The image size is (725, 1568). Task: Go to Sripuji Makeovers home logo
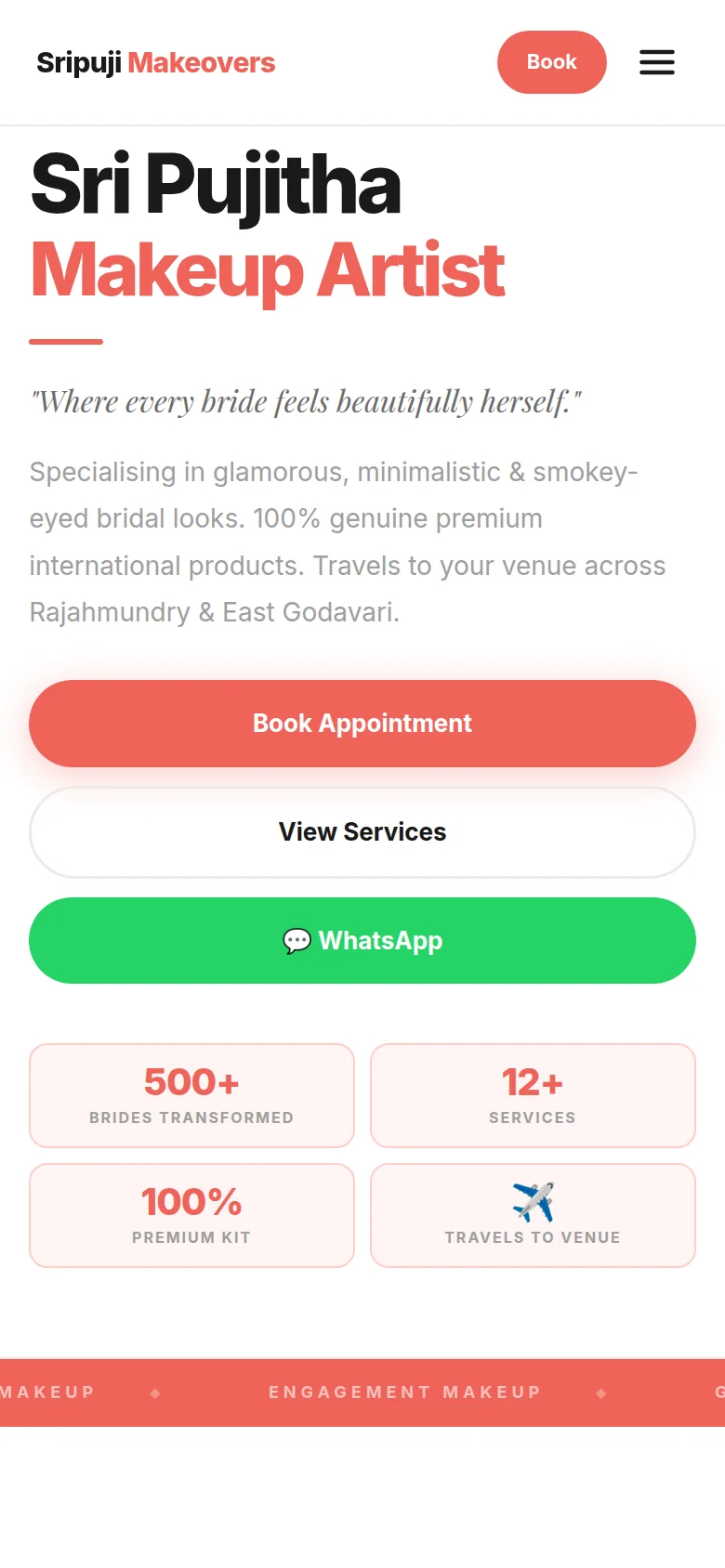coord(156,62)
